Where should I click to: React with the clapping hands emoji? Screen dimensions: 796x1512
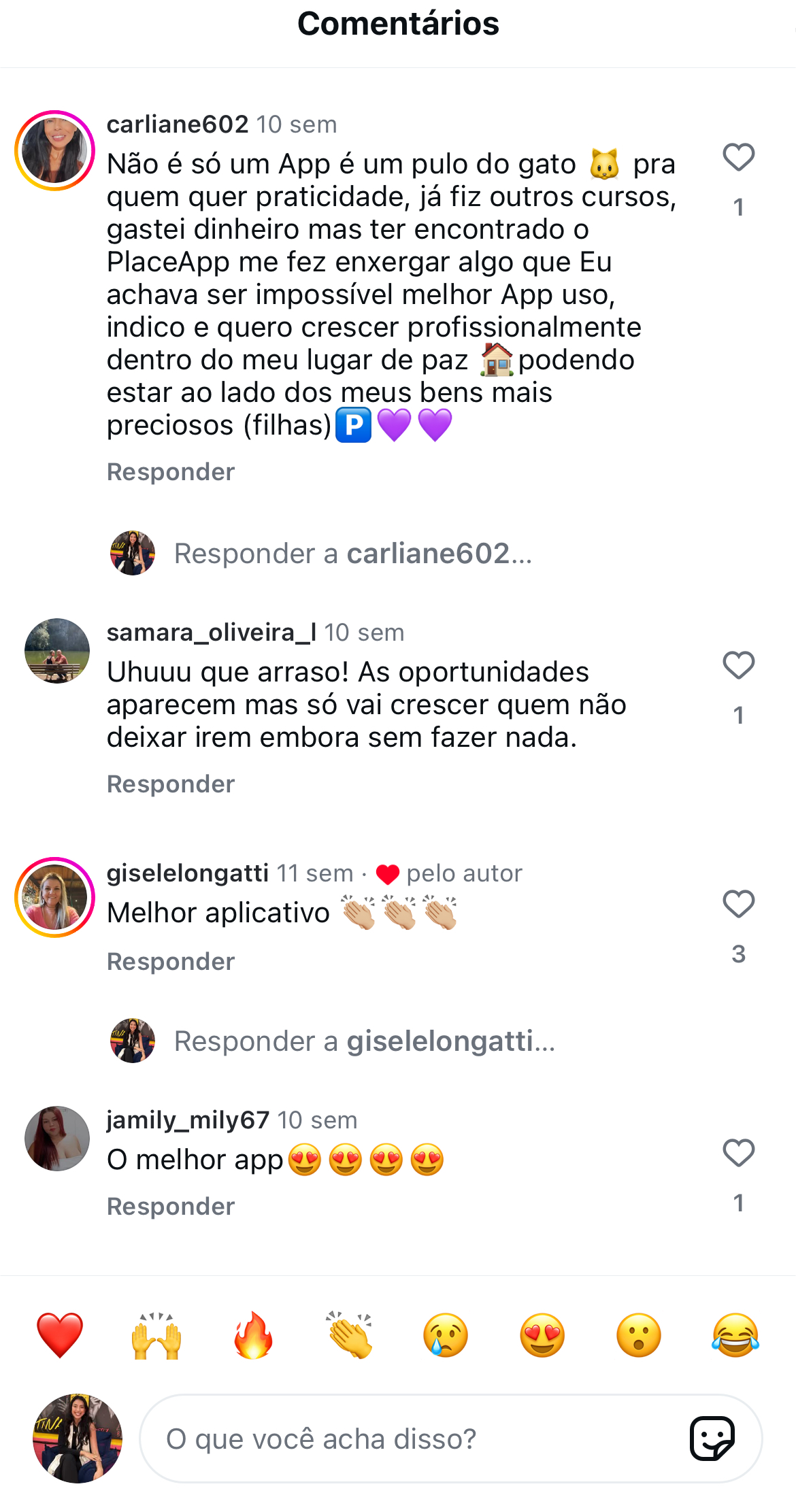pyautogui.click(x=348, y=1334)
